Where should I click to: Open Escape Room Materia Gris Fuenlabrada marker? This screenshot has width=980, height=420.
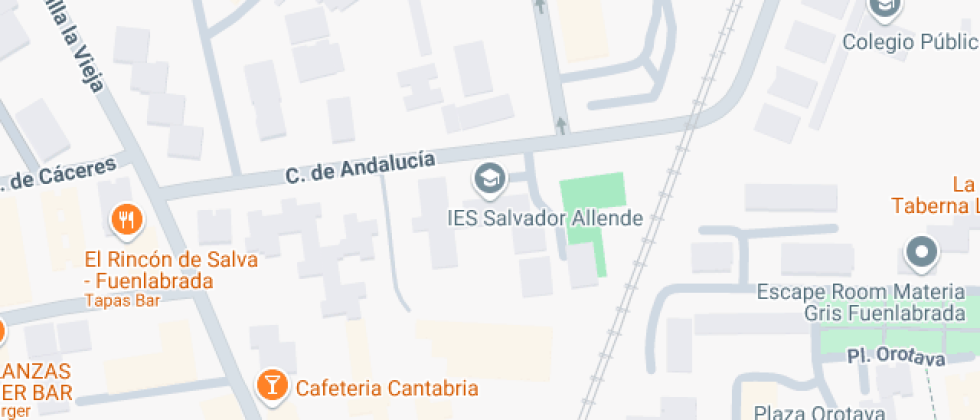[x=922, y=253]
